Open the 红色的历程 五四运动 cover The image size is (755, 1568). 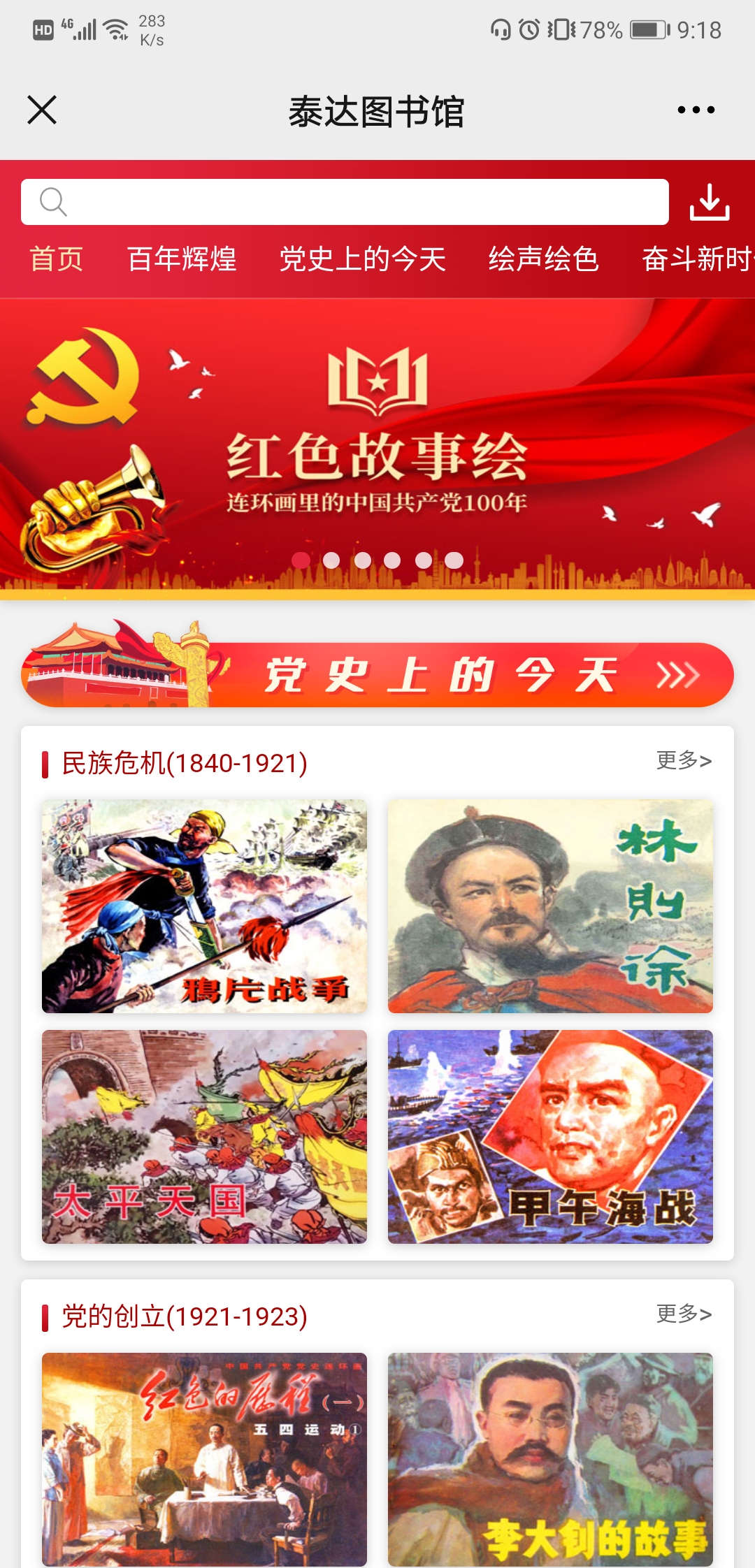tap(204, 1459)
